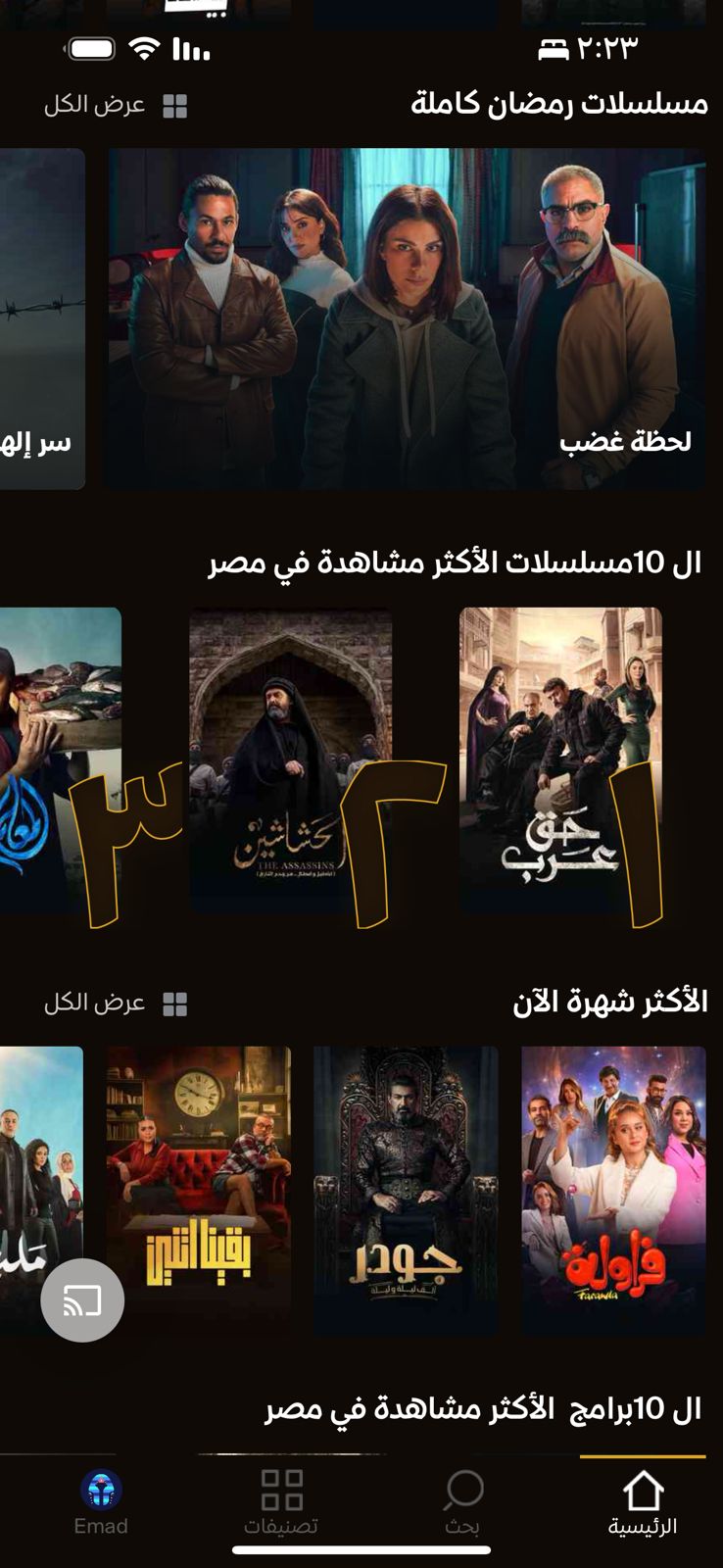
Task: Open the سر إلهي series card
Action: pyautogui.click(x=41, y=318)
